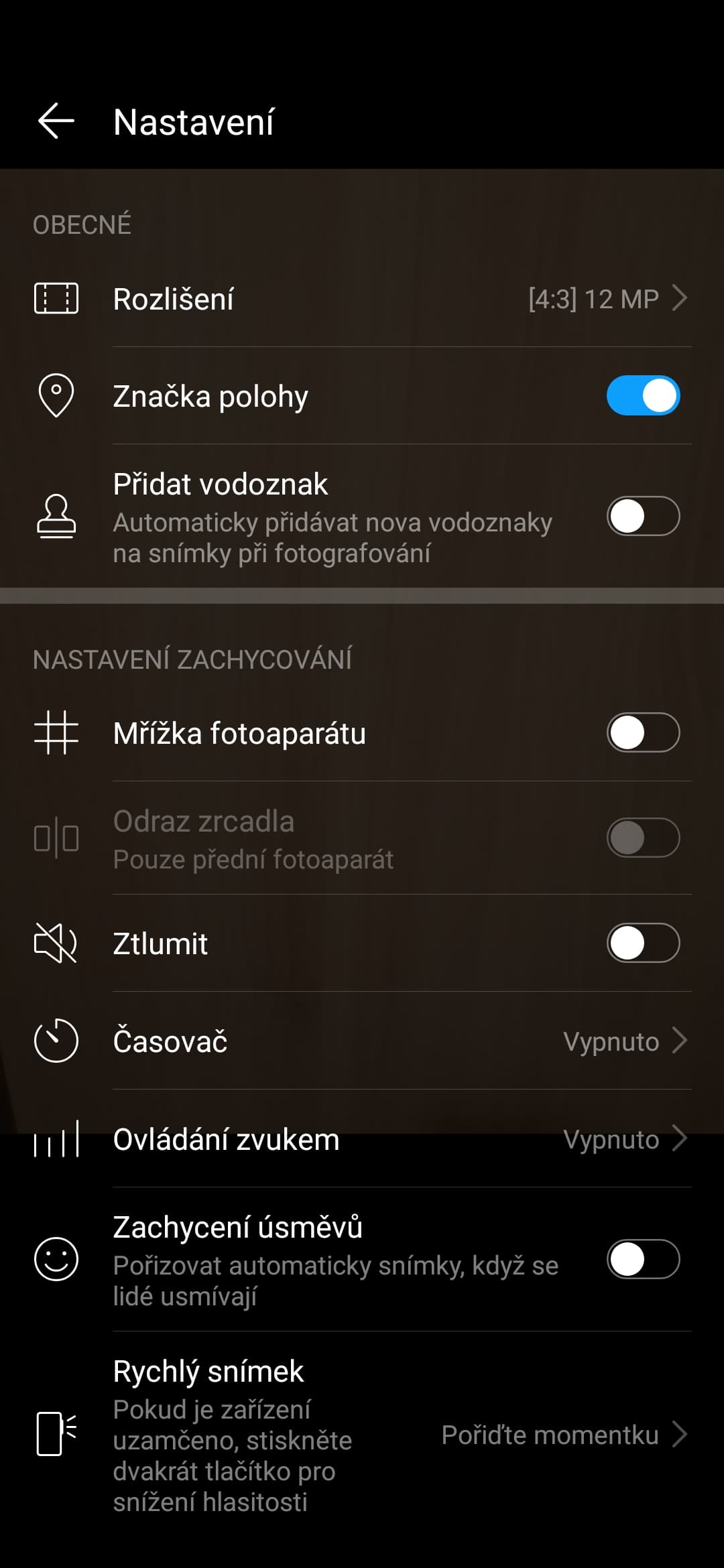Enable Zachycení úsměvů switch
Viewport: 724px width, 1568px height.
tap(643, 1259)
